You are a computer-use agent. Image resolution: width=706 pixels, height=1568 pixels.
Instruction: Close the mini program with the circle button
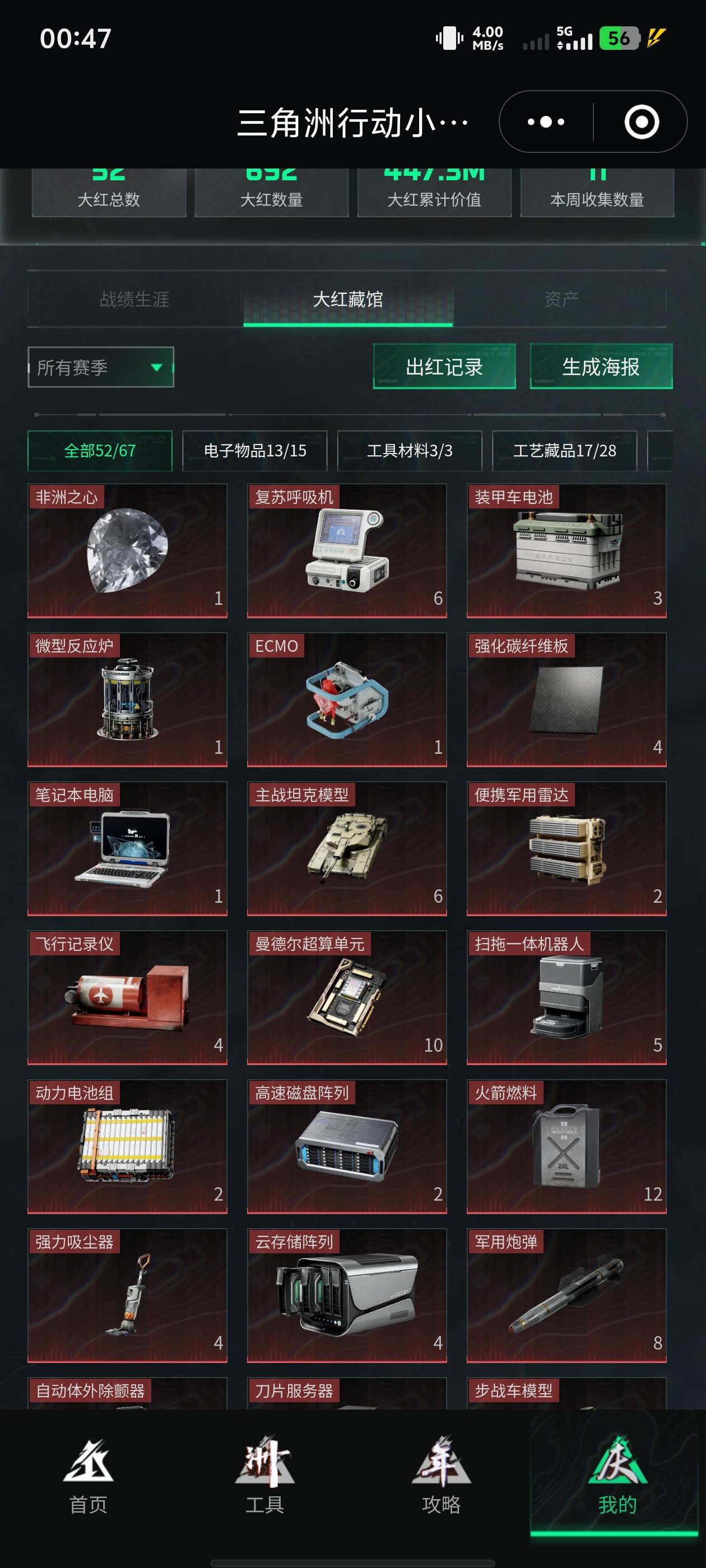coord(642,122)
